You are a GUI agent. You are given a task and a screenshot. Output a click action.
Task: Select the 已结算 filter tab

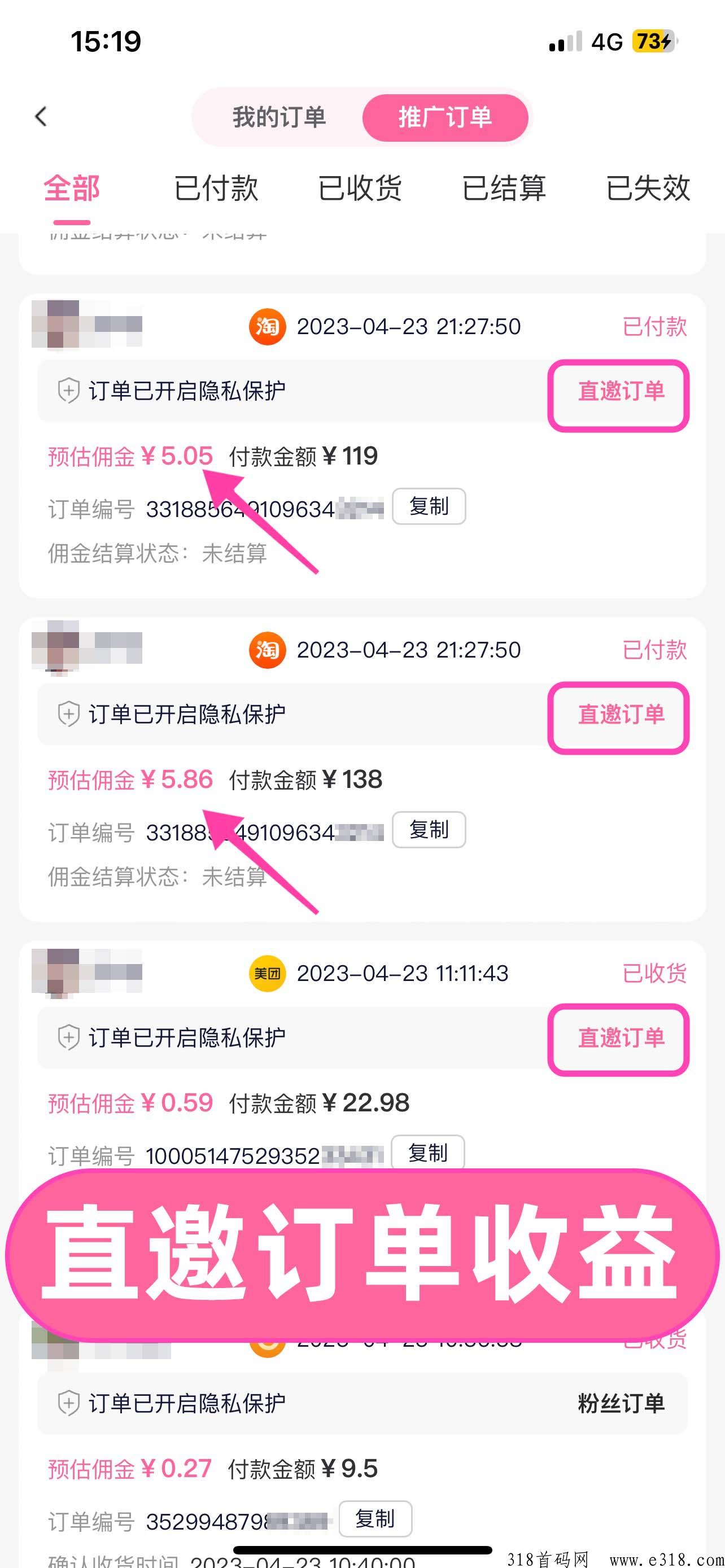click(505, 189)
